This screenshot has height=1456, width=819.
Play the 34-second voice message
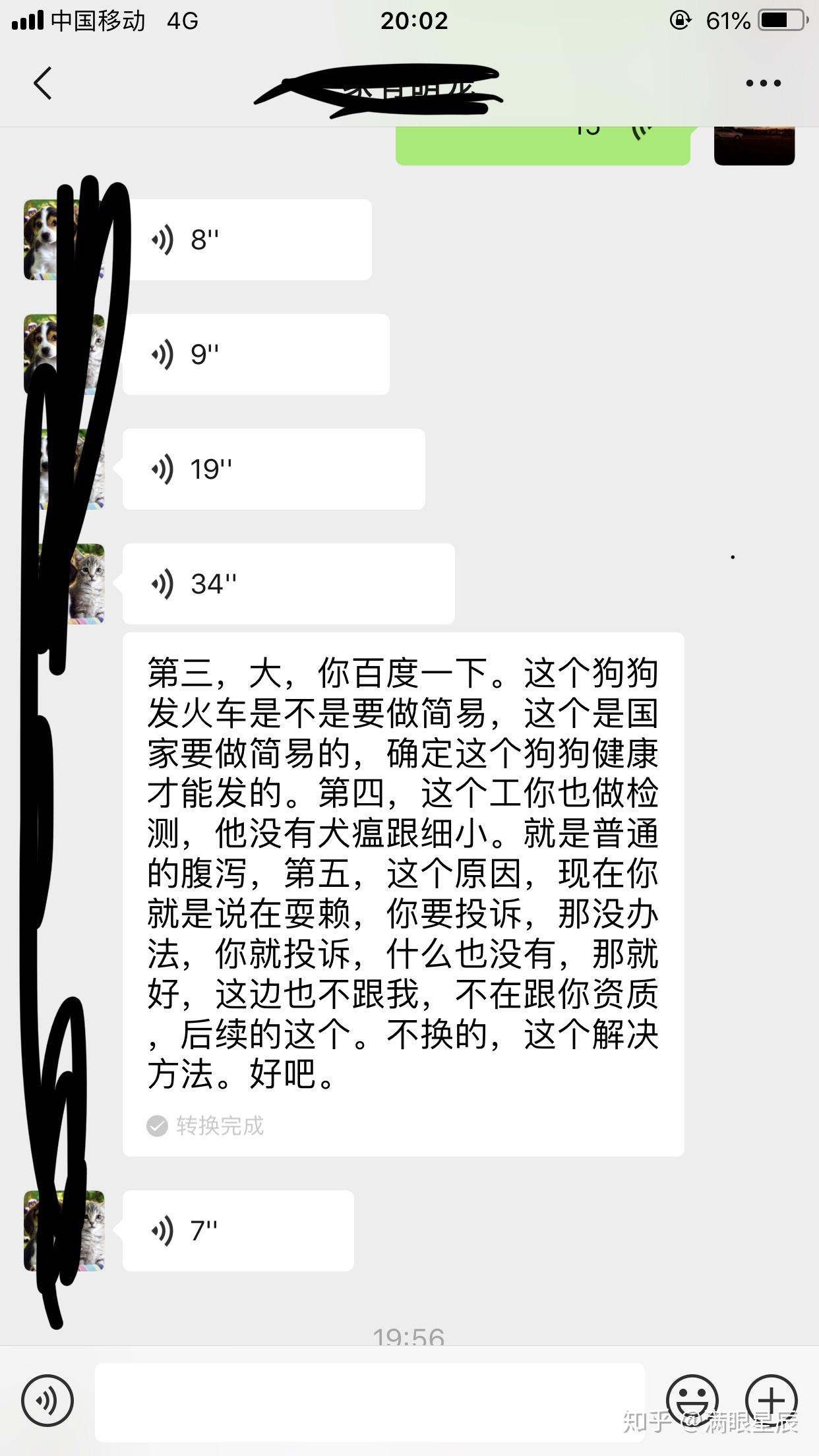(x=289, y=584)
